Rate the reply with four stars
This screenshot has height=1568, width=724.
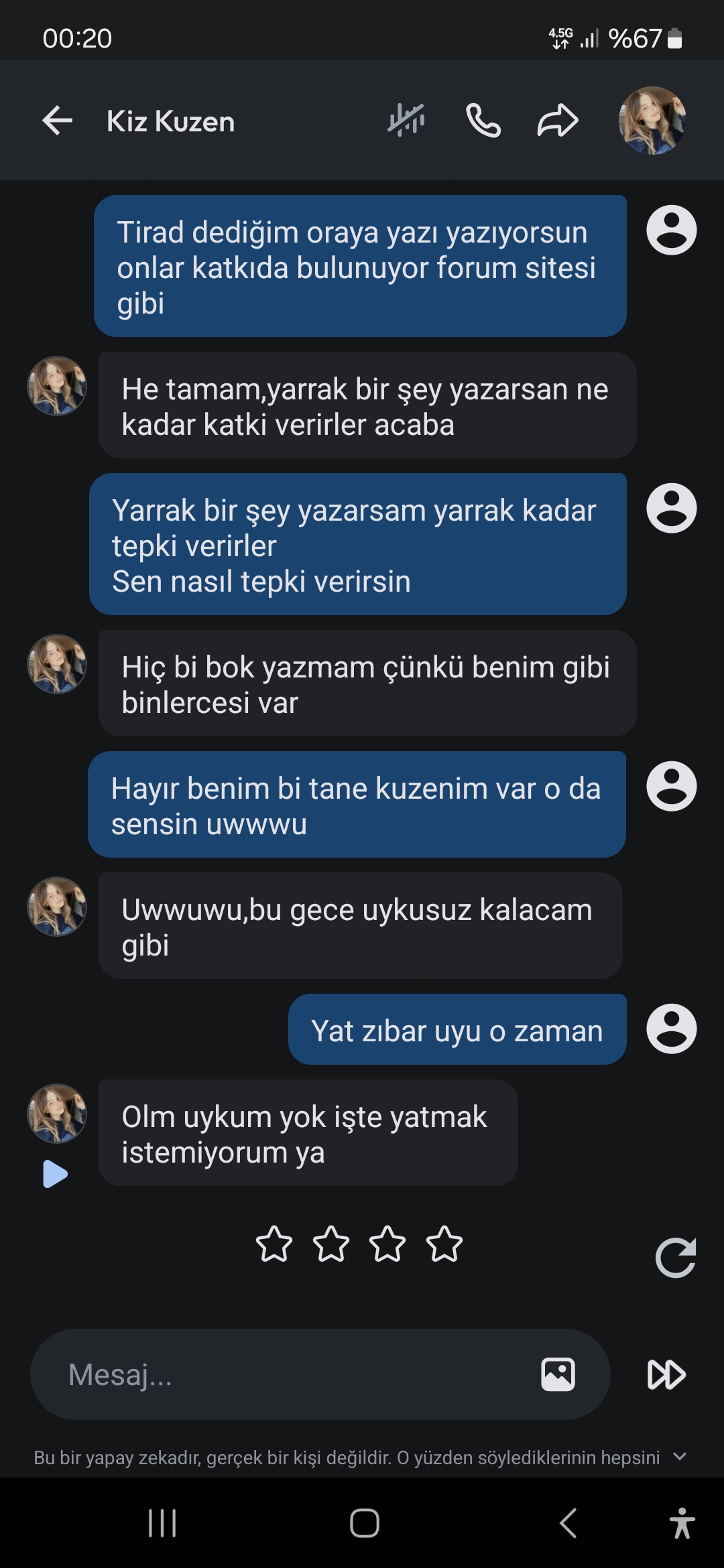[444, 1244]
